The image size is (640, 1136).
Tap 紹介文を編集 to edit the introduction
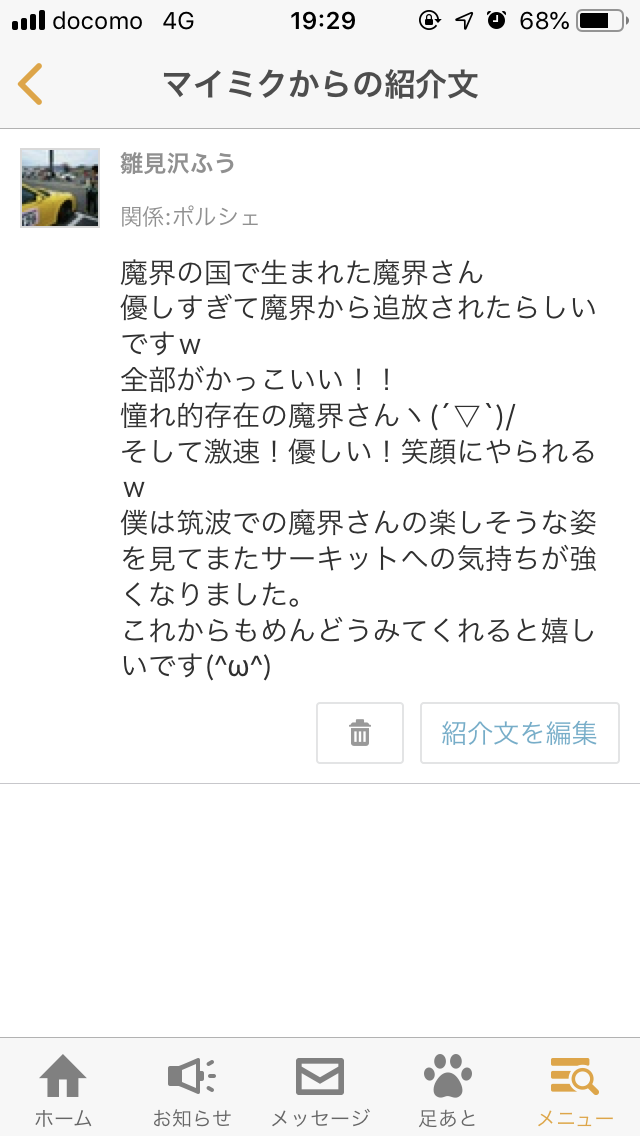pos(520,732)
